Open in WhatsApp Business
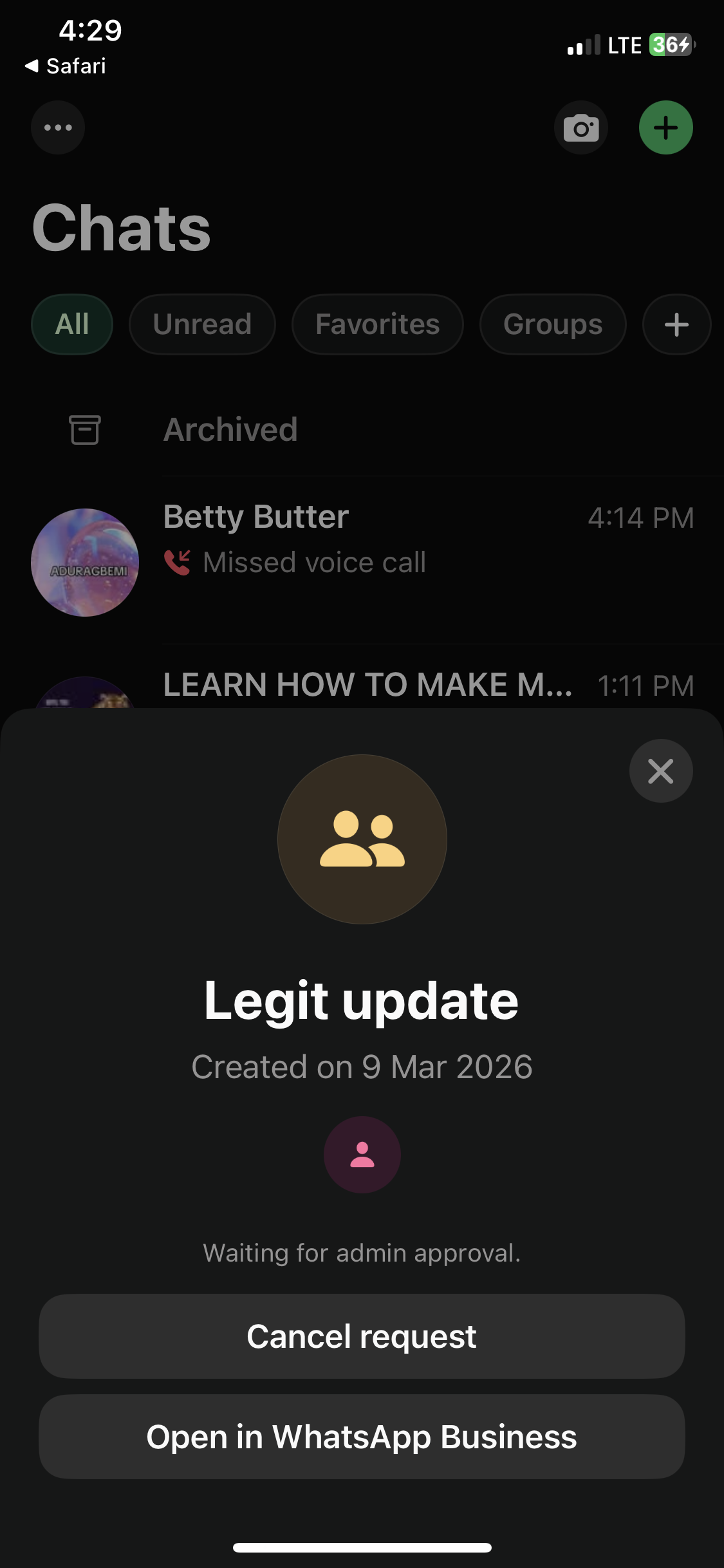 [x=362, y=1437]
